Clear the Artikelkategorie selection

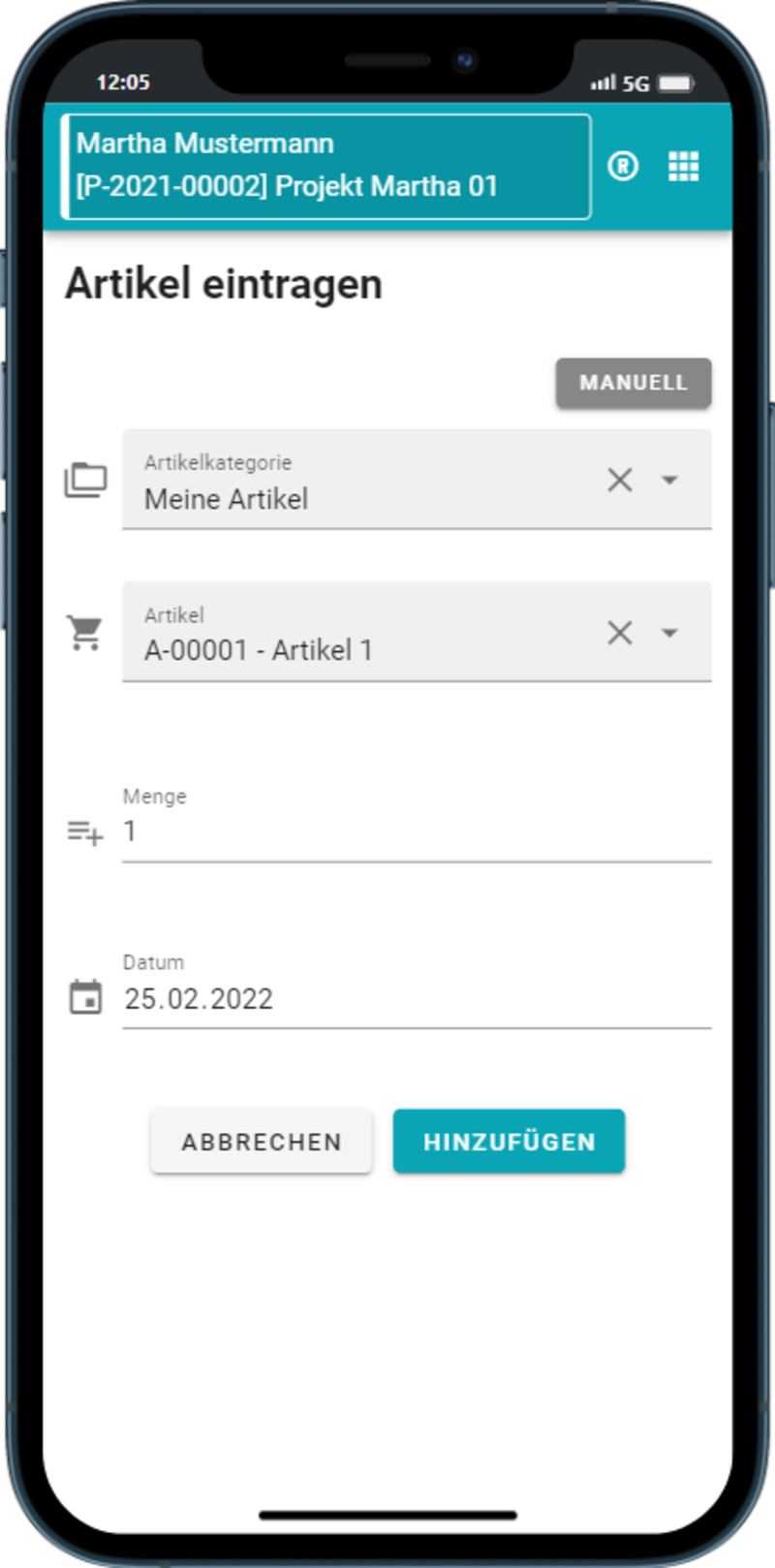[x=620, y=480]
